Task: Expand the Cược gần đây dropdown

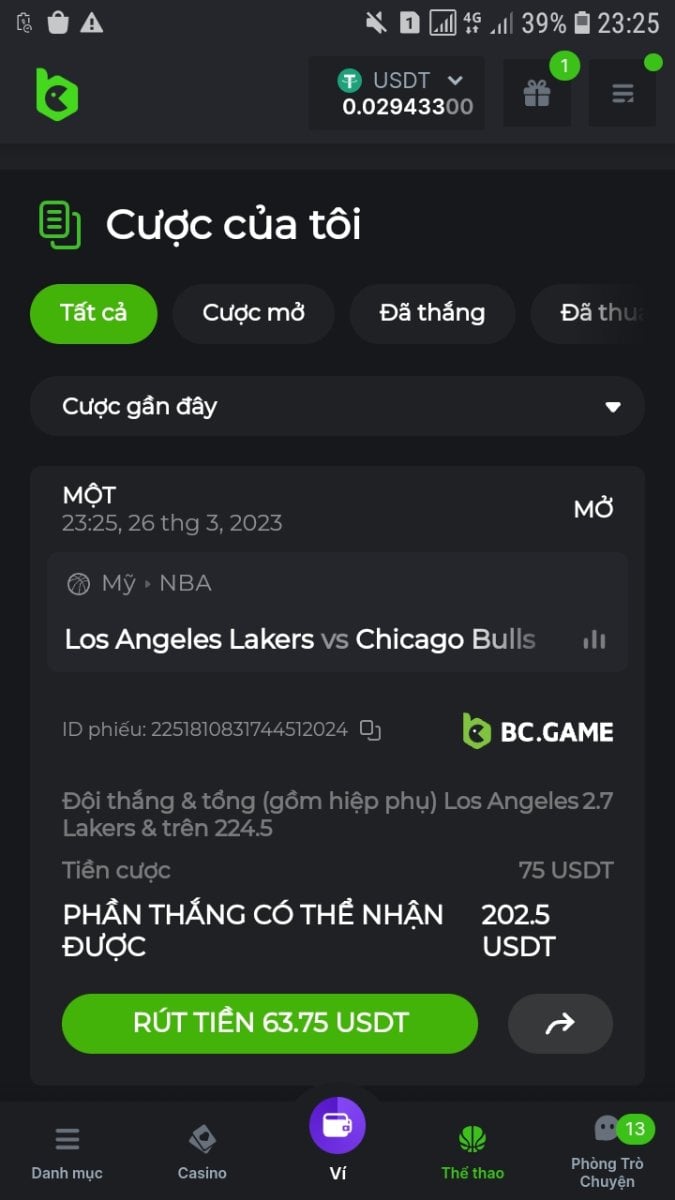Action: coord(337,406)
